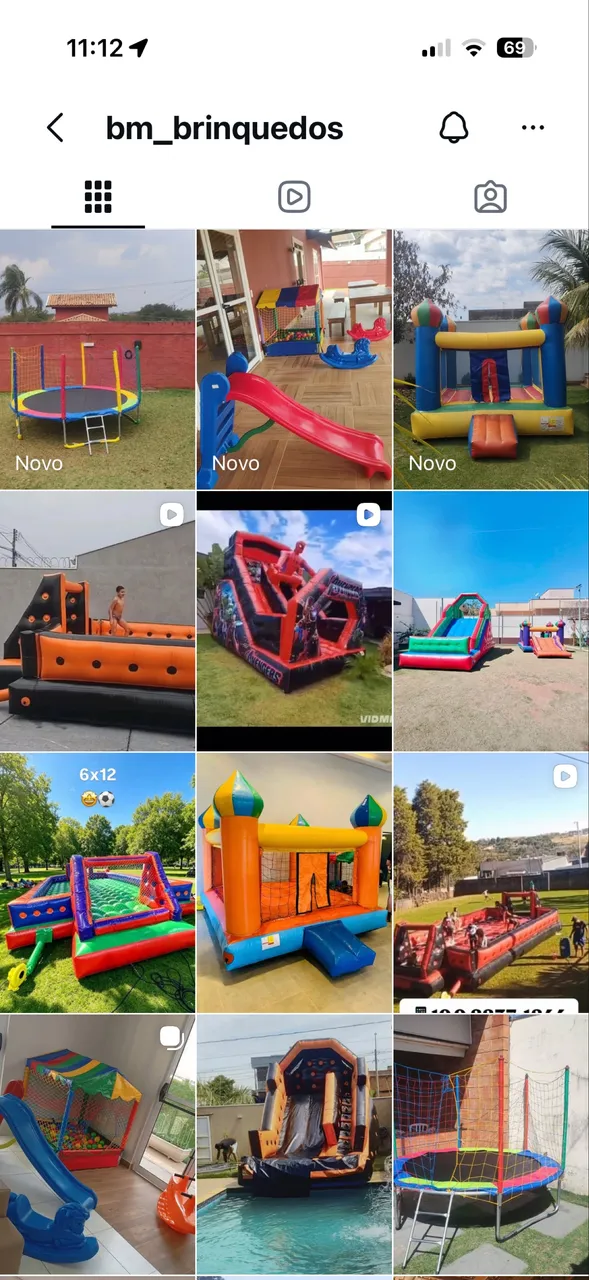Image resolution: width=589 pixels, height=1280 pixels.
Task: Open the red inflatable arena reel
Action: pos(491,883)
